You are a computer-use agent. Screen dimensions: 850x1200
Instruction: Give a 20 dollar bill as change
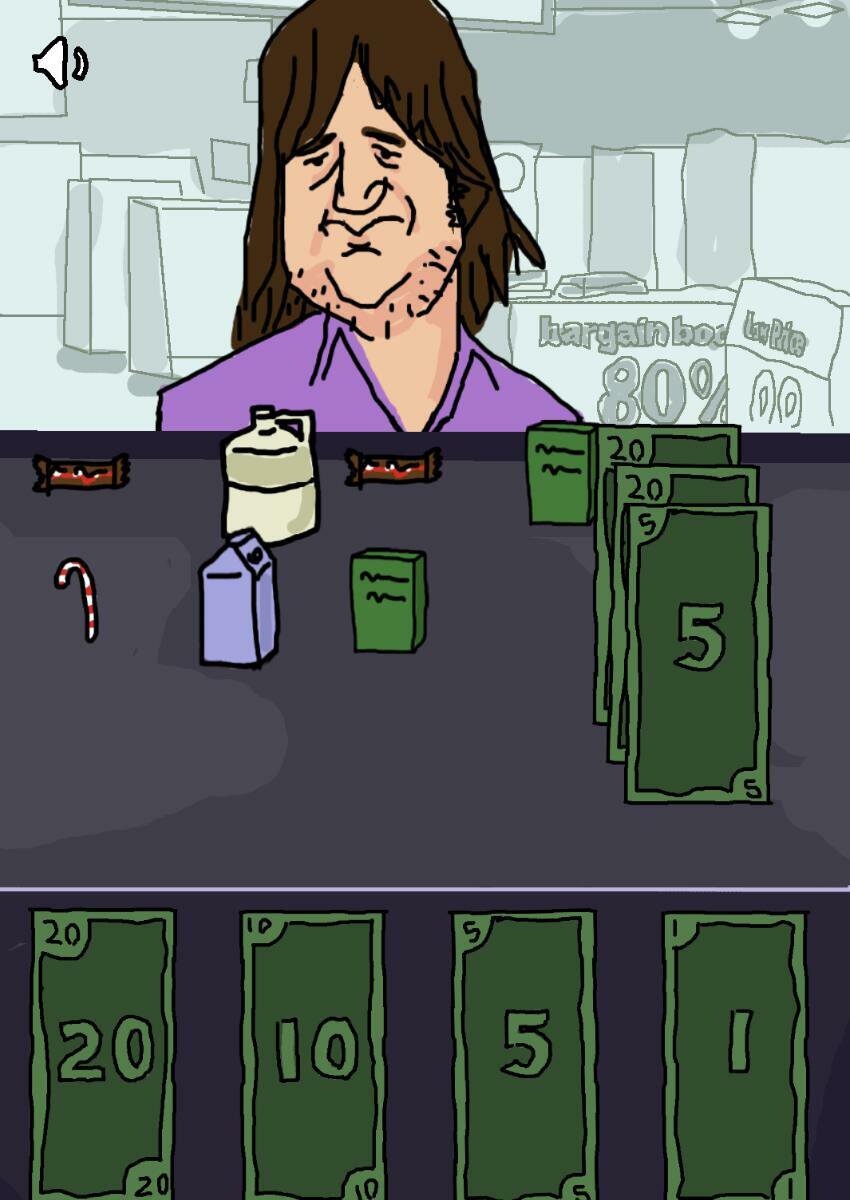tap(103, 1050)
